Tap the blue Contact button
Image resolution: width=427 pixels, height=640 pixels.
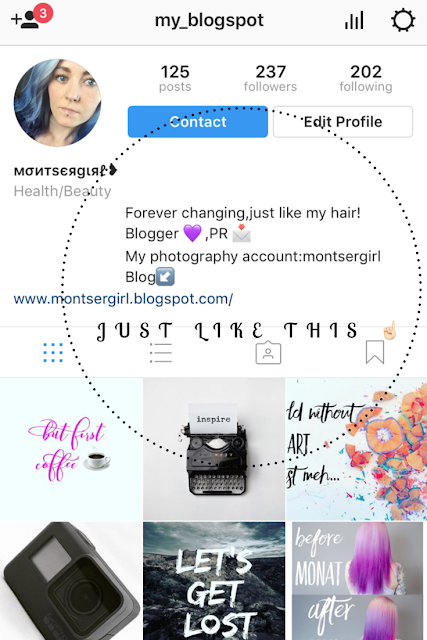point(198,122)
